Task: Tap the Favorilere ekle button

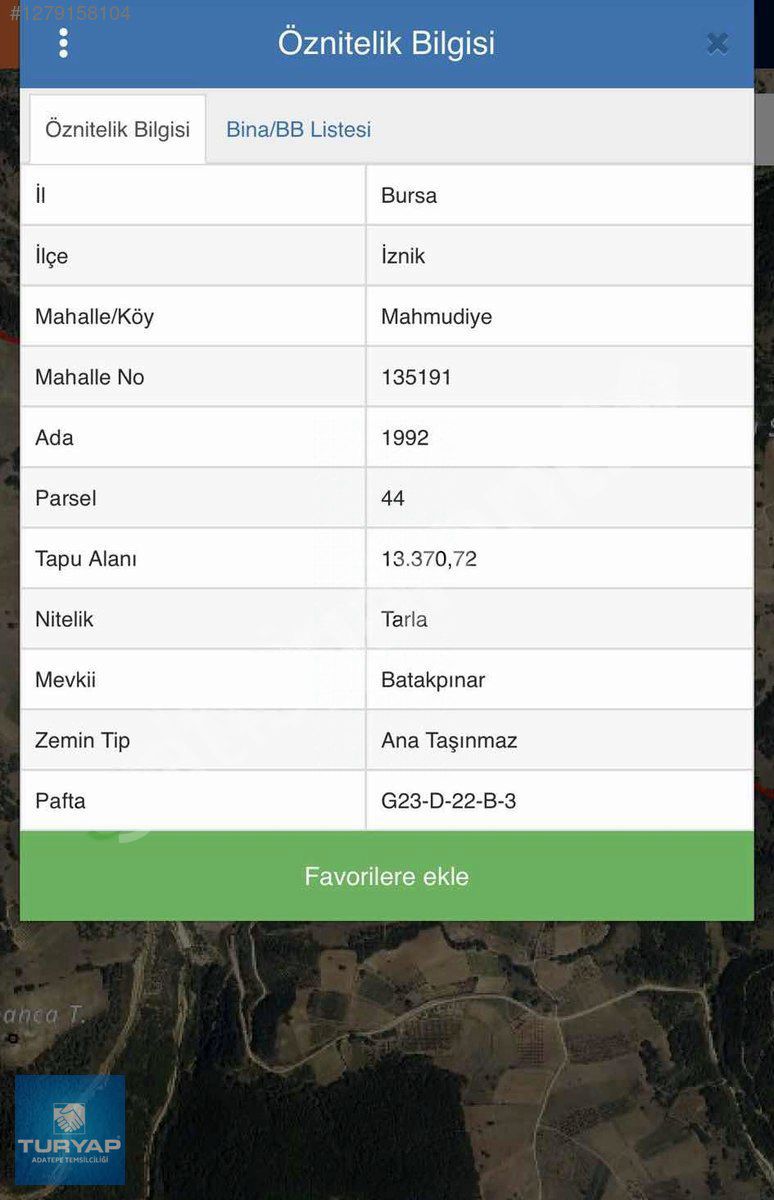Action: click(387, 876)
